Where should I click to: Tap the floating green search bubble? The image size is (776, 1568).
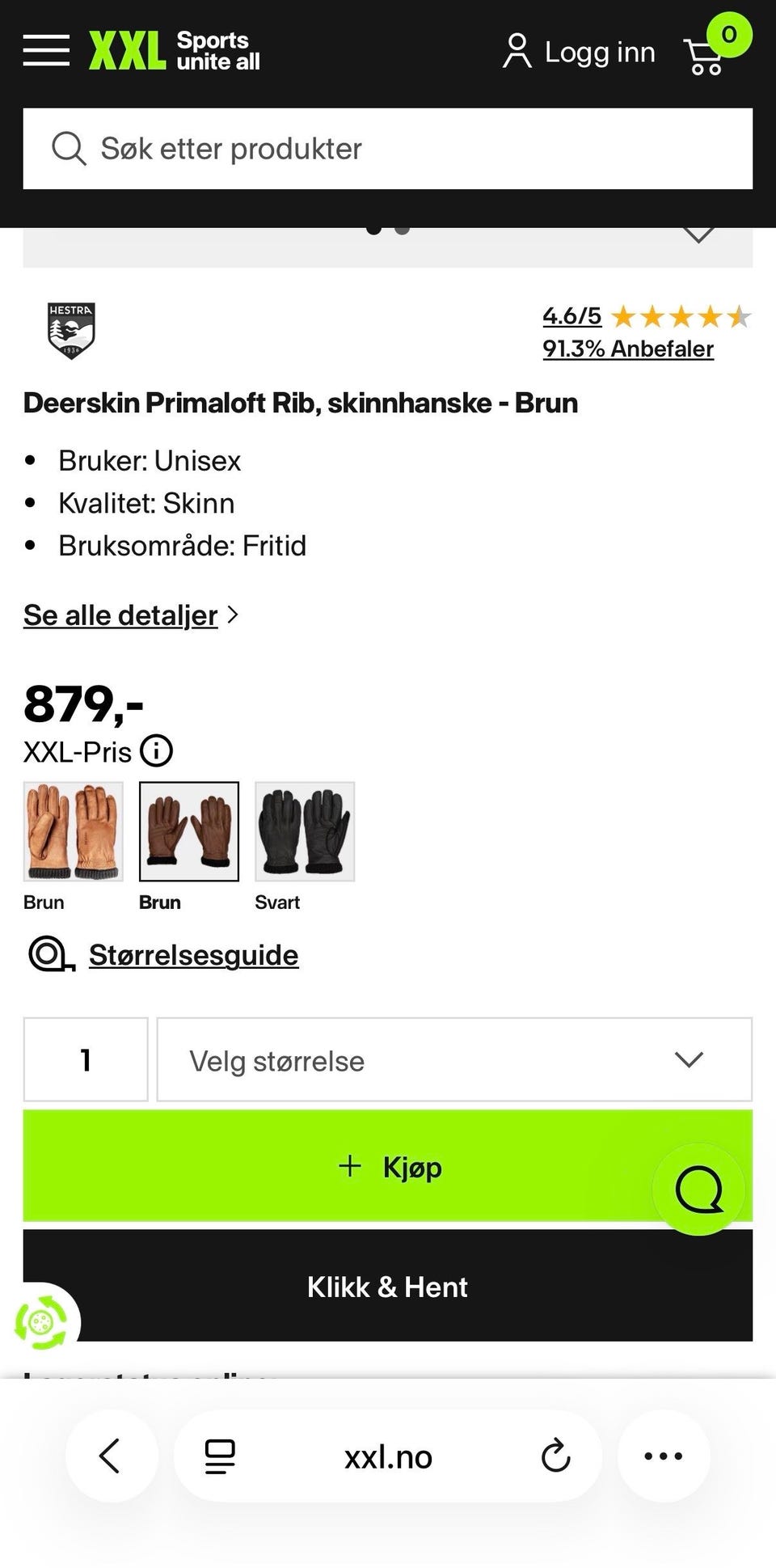coord(700,1189)
